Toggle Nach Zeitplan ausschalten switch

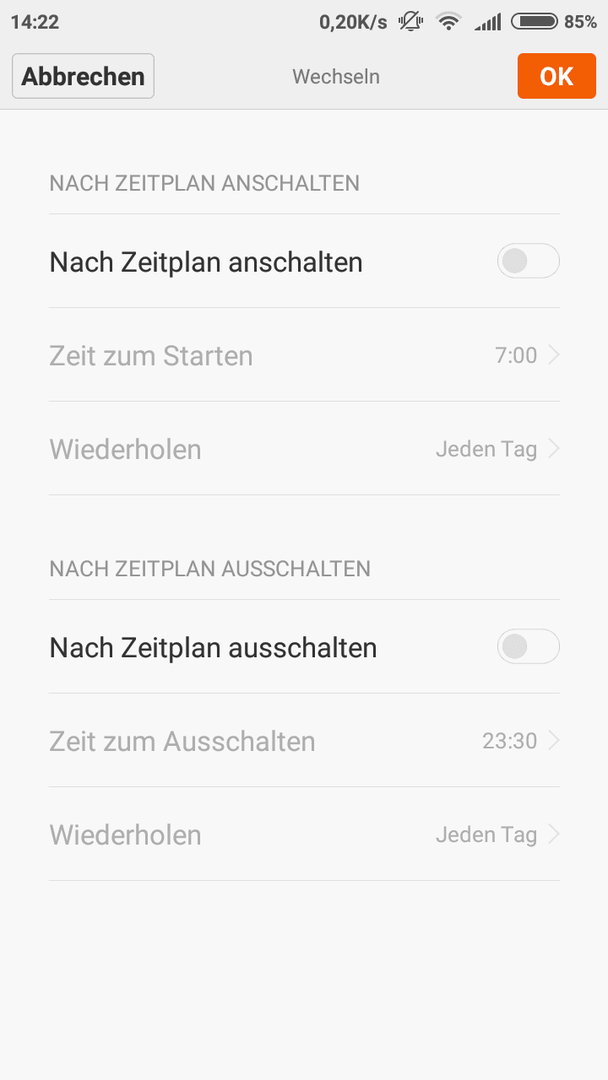click(528, 647)
